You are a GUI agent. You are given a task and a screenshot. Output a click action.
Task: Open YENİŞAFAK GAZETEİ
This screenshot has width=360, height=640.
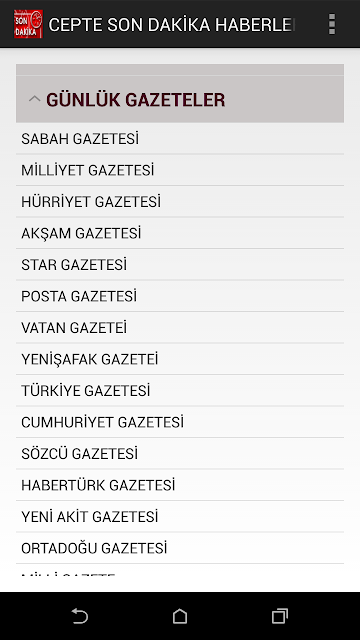(x=180, y=359)
